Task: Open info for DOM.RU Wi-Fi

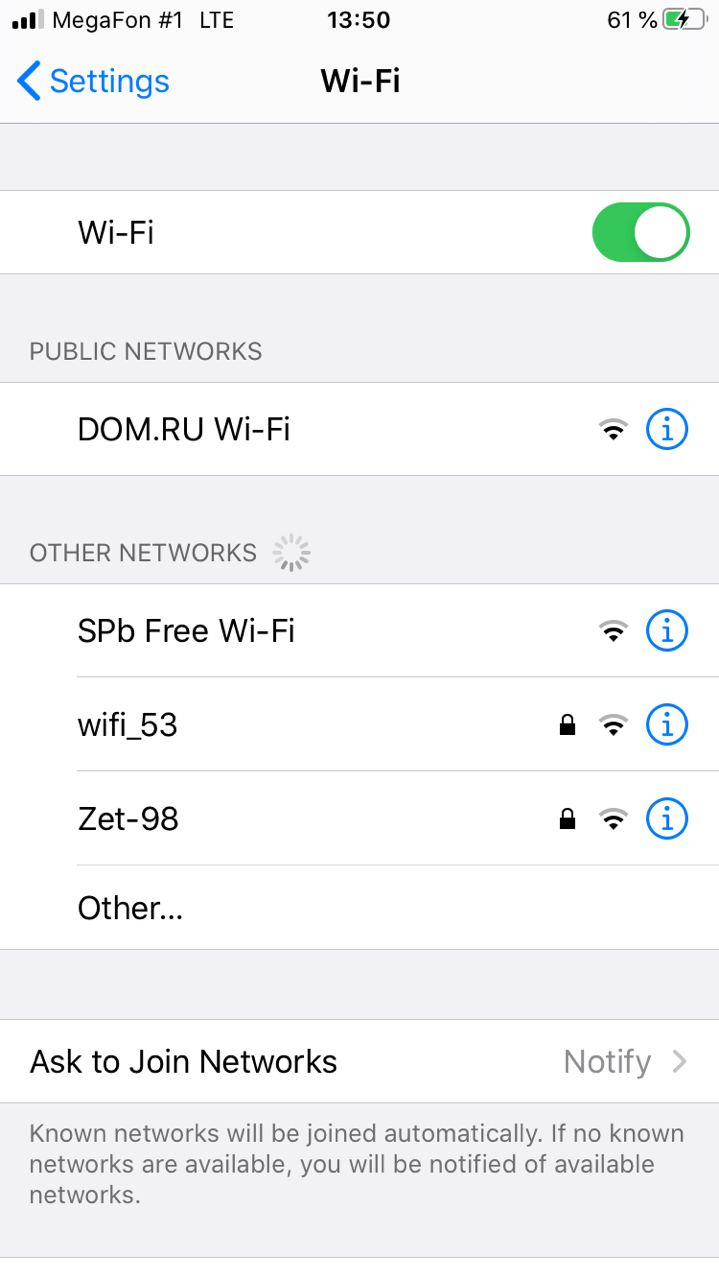Action: (x=667, y=430)
